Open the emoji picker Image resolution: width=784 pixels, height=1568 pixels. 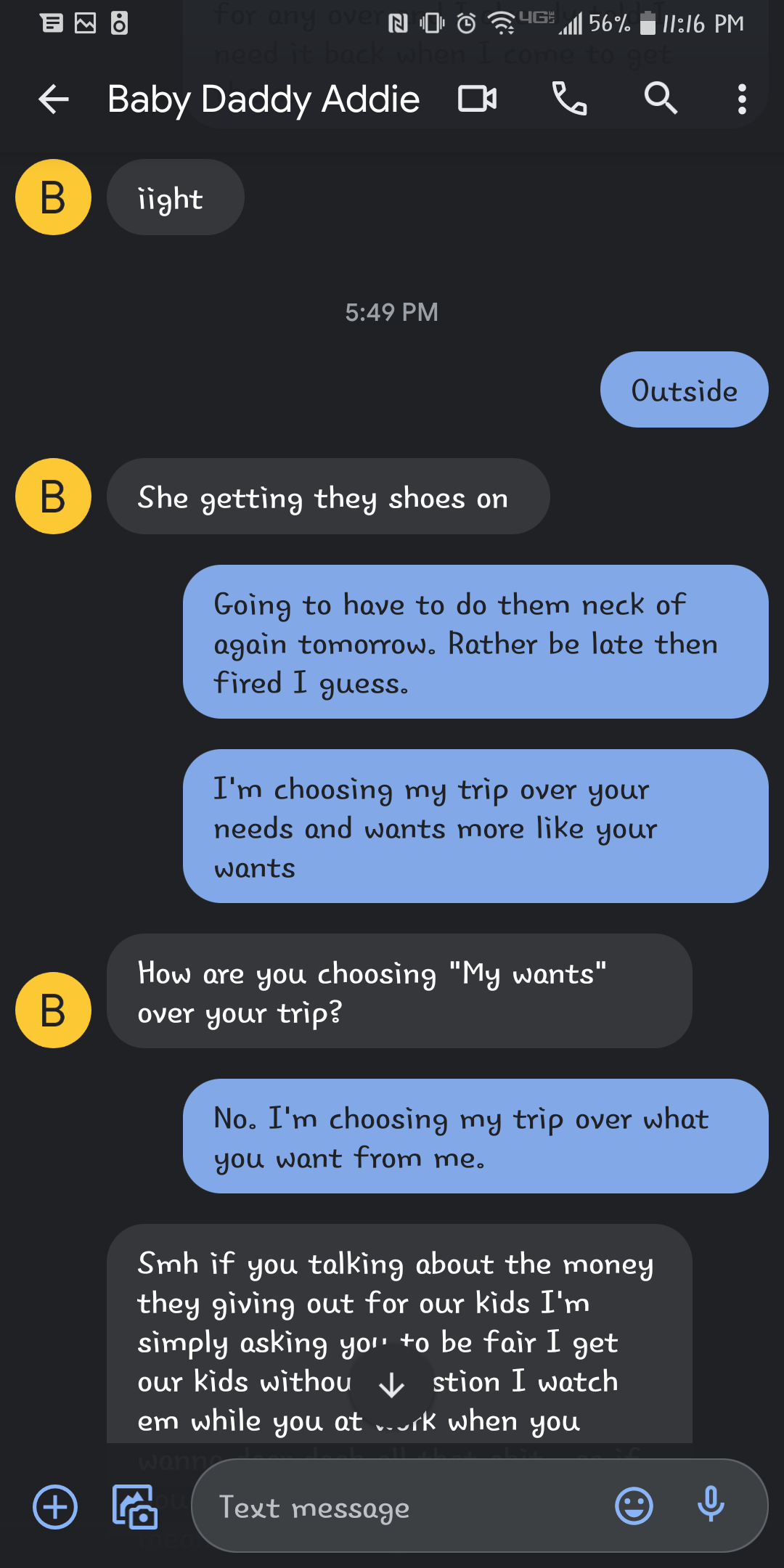tap(634, 1506)
